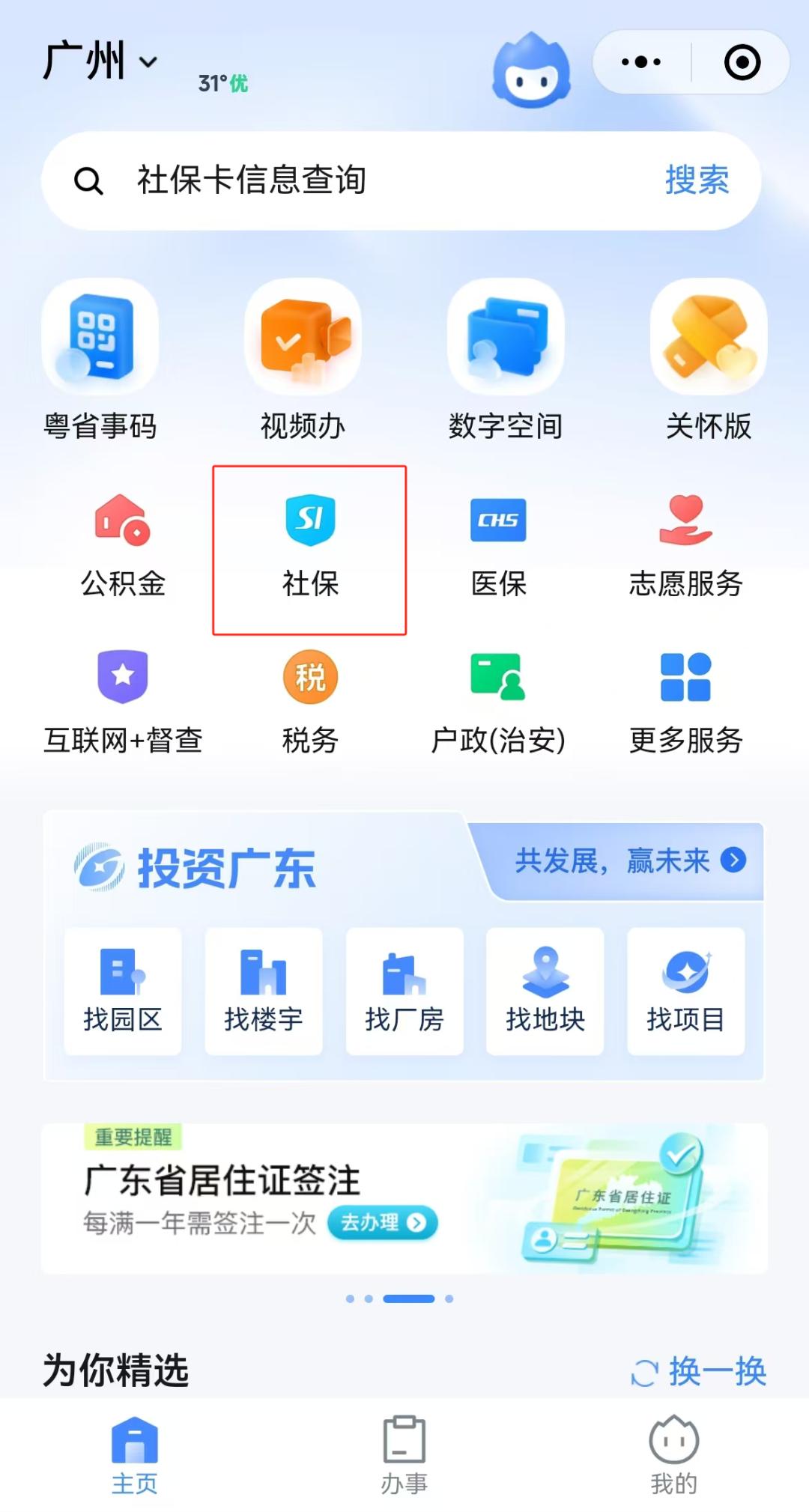Open 找园区 under 投资广东

(123, 990)
